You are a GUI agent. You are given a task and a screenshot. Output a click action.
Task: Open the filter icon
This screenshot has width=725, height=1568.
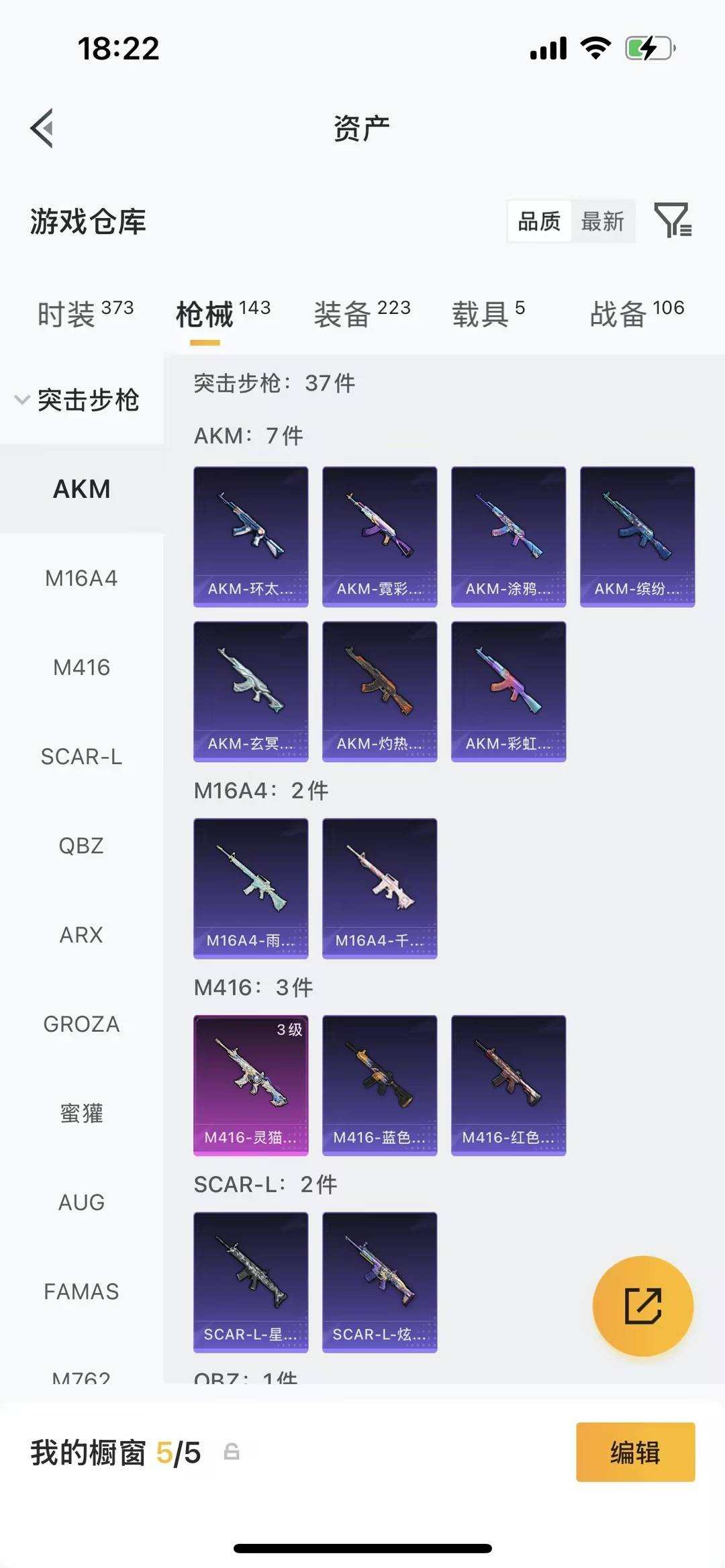click(673, 221)
